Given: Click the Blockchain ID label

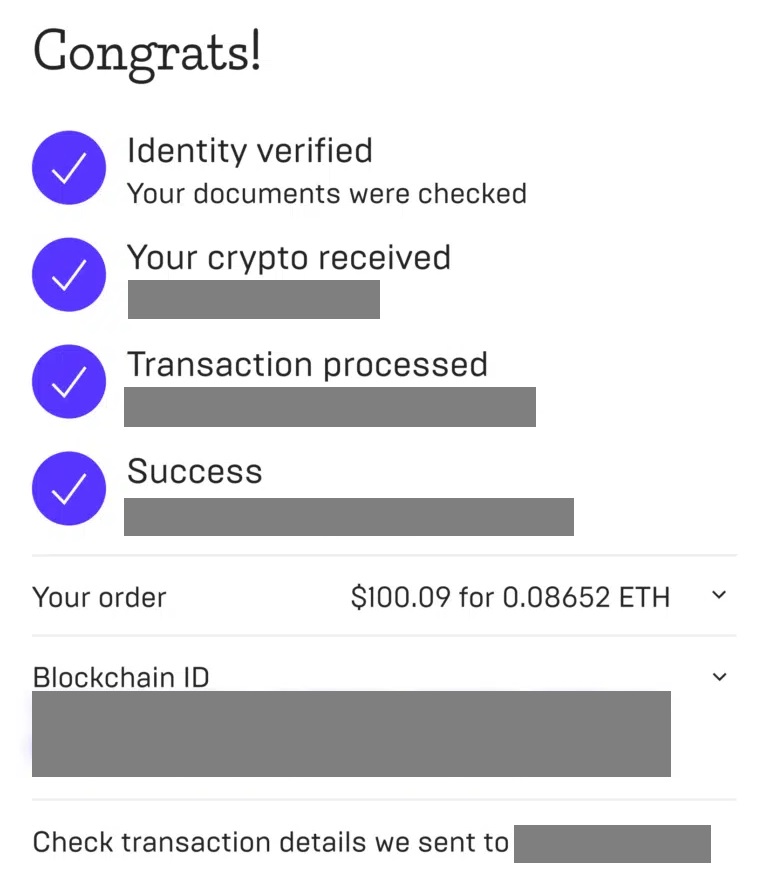Looking at the screenshot, I should (x=120, y=677).
